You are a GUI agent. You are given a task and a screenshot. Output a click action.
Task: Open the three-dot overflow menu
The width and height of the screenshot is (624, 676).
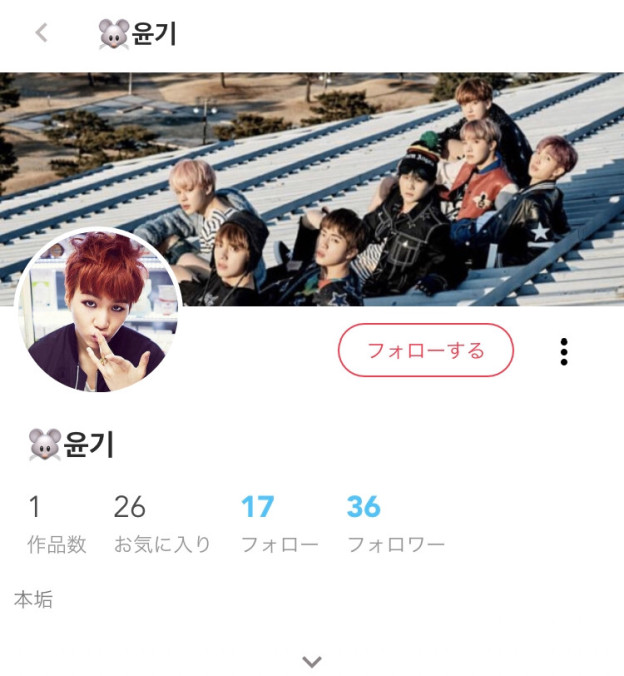click(564, 352)
